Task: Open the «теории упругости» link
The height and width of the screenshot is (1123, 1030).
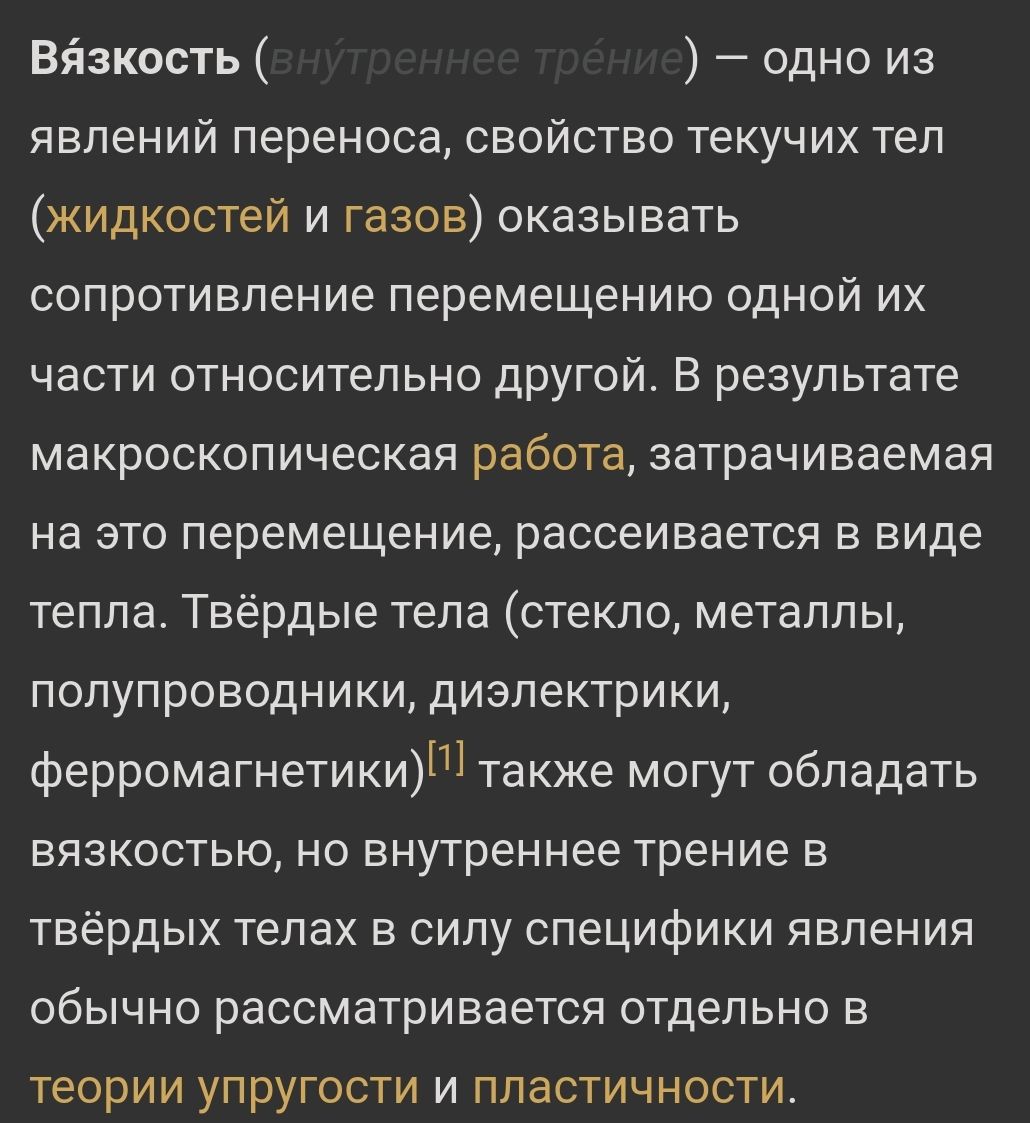Action: point(224,1087)
